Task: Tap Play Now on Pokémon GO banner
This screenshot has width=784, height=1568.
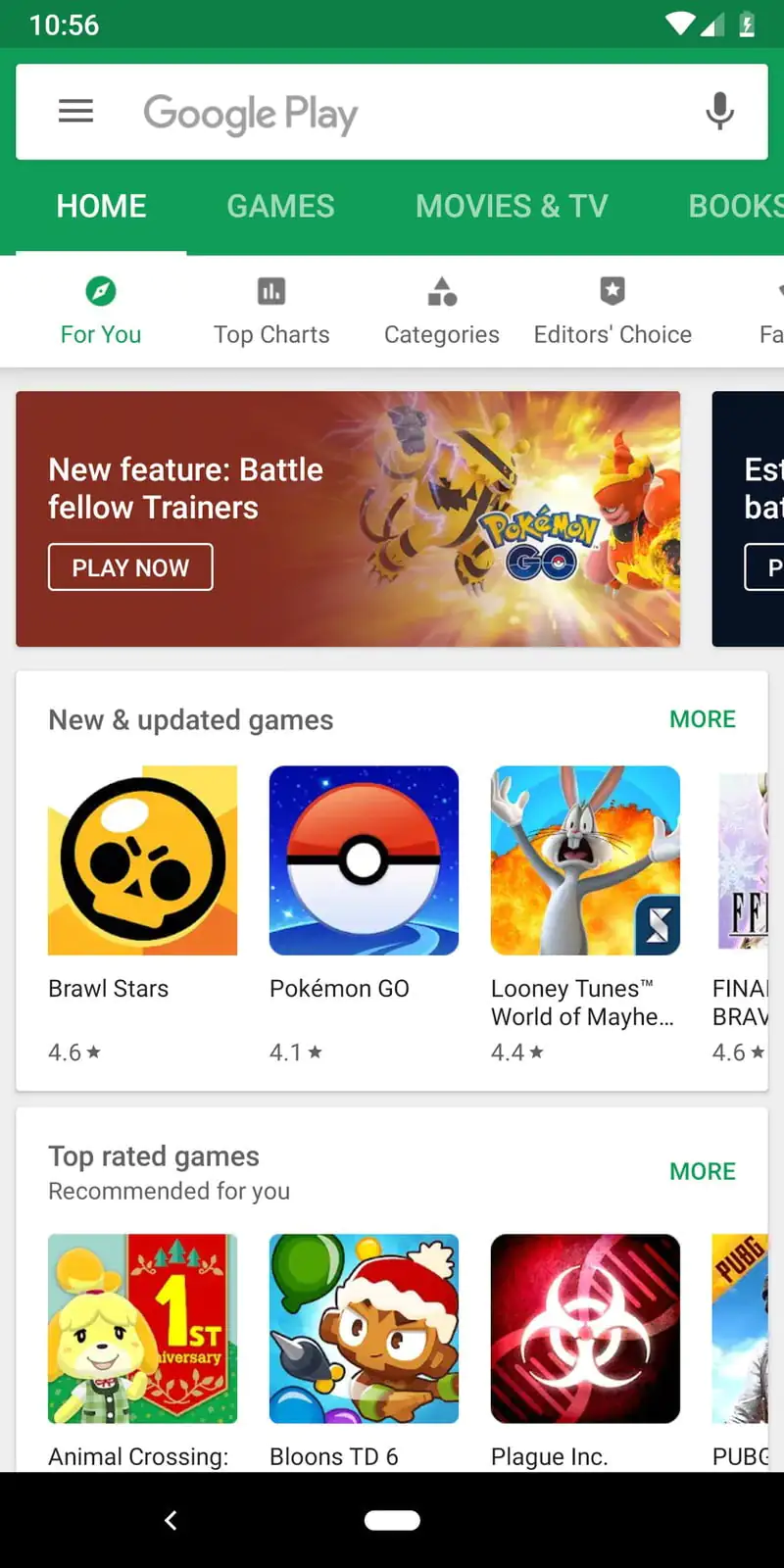Action: (130, 567)
